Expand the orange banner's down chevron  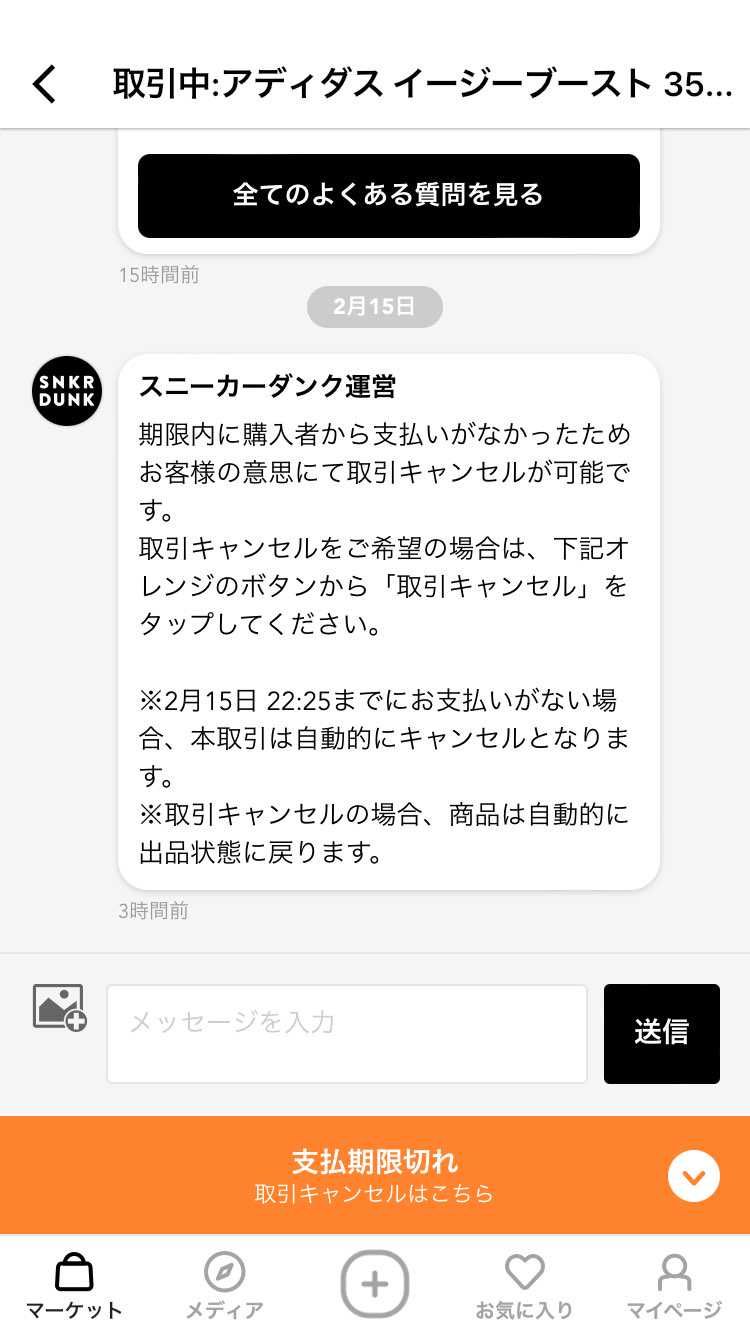(x=693, y=1176)
